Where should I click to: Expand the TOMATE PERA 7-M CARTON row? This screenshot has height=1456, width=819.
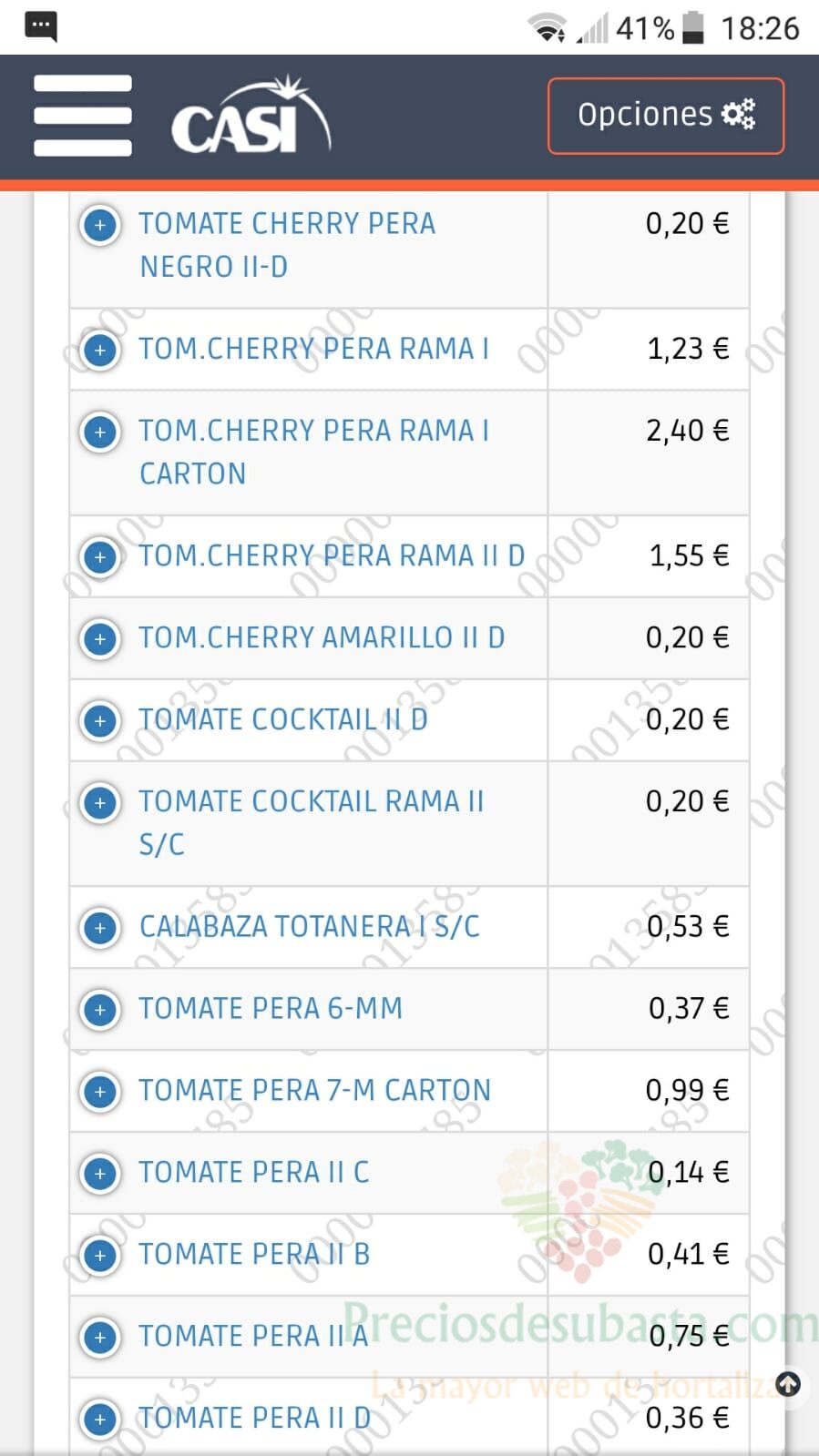pyautogui.click(x=100, y=1091)
